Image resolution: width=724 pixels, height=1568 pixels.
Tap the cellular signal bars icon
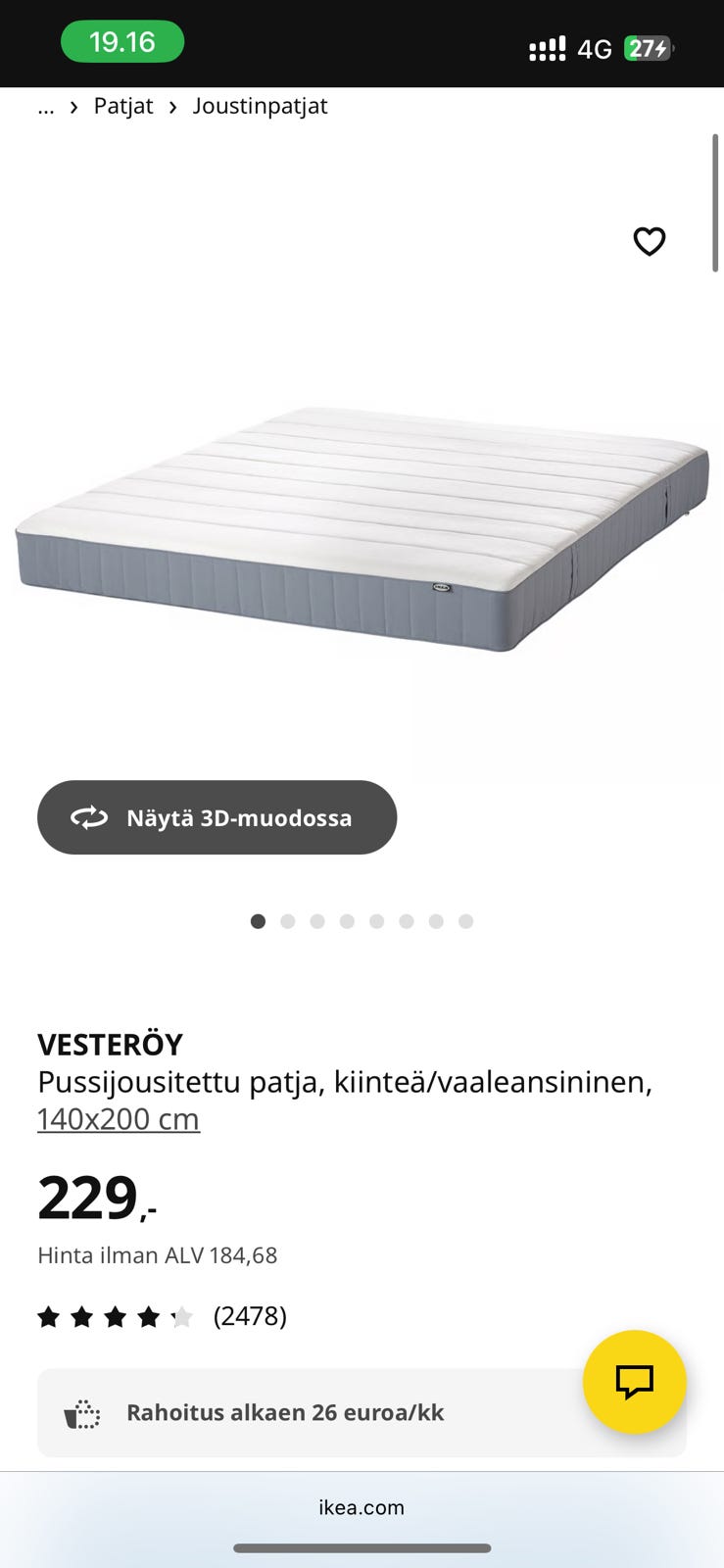[x=547, y=47]
